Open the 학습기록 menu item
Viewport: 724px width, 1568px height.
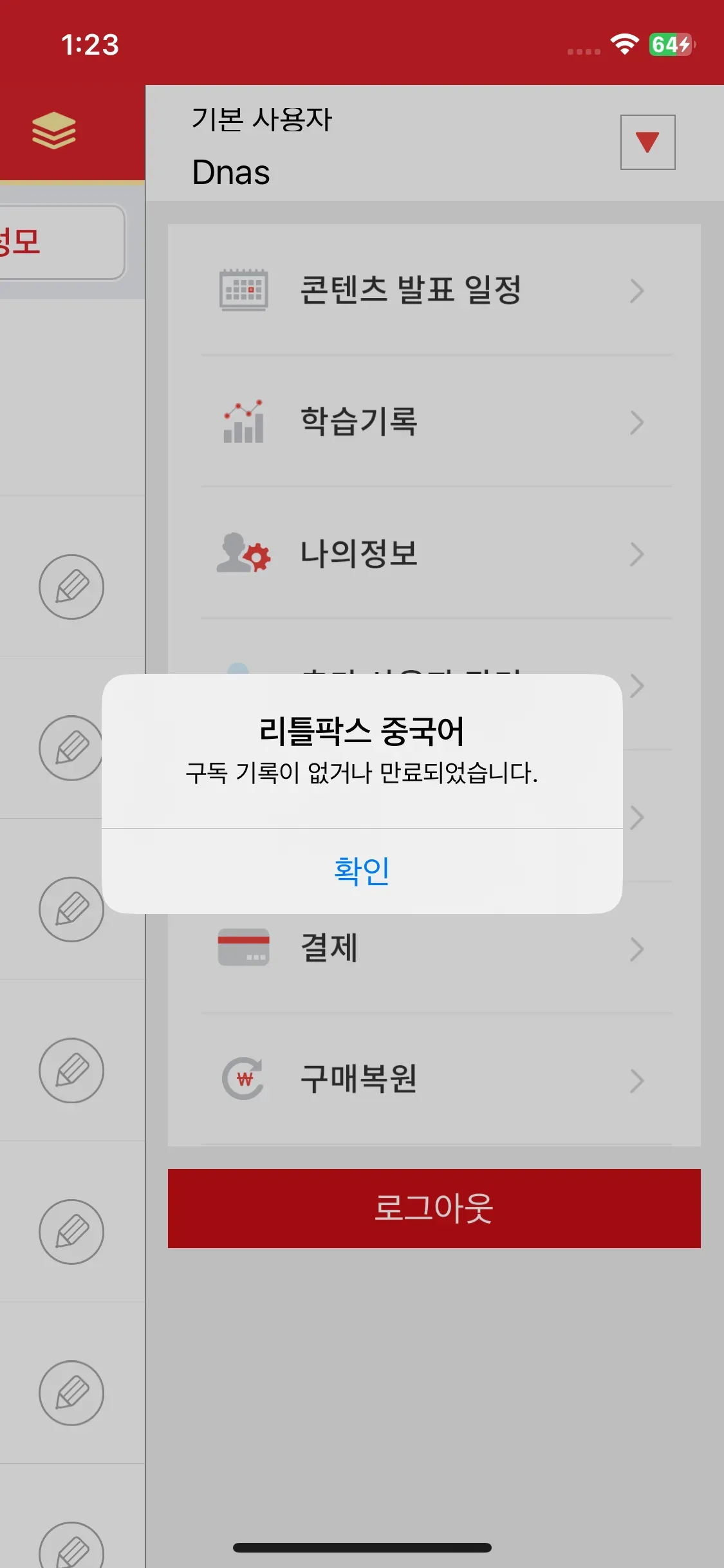pyautogui.click(x=359, y=422)
